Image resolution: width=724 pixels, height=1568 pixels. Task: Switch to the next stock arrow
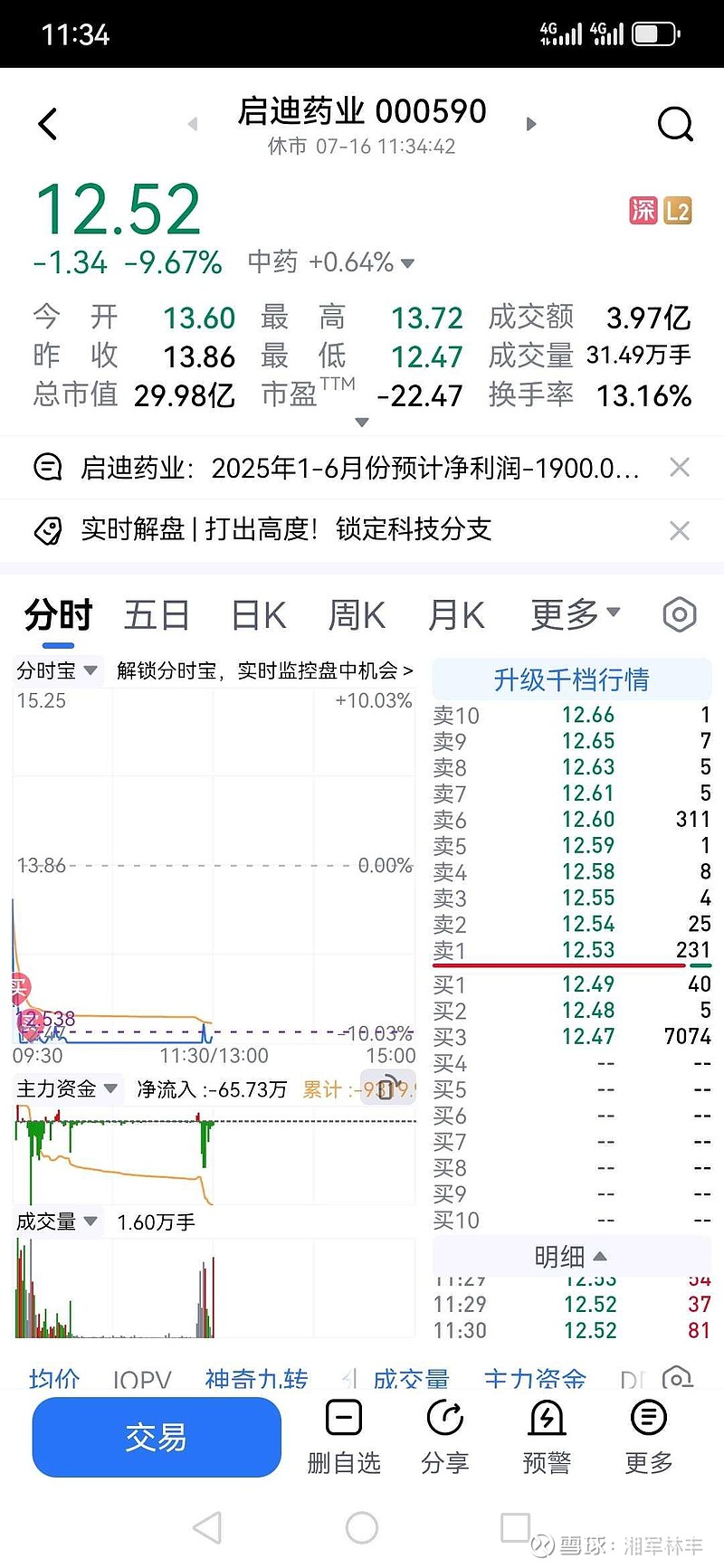click(531, 124)
